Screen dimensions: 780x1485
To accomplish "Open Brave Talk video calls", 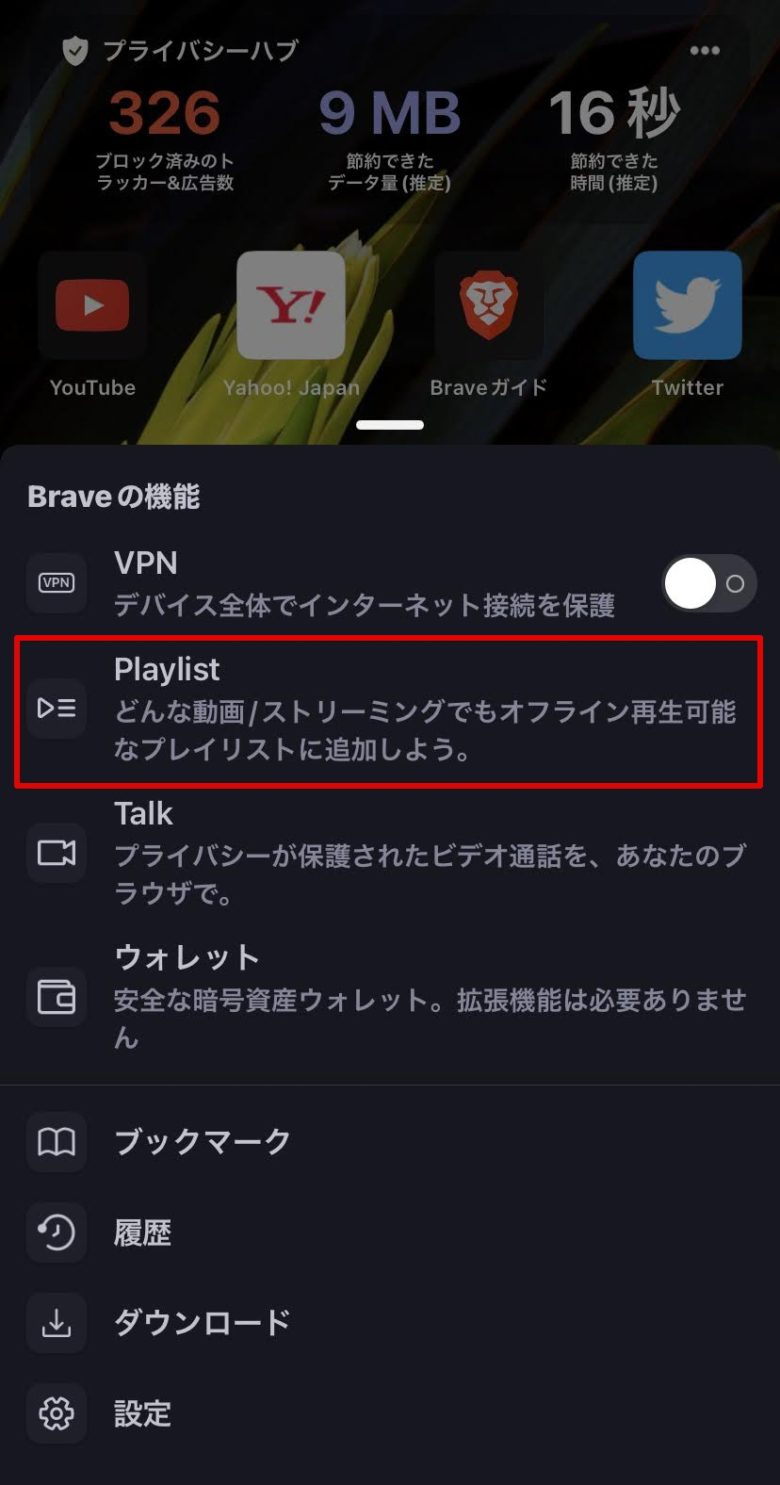I will [388, 853].
